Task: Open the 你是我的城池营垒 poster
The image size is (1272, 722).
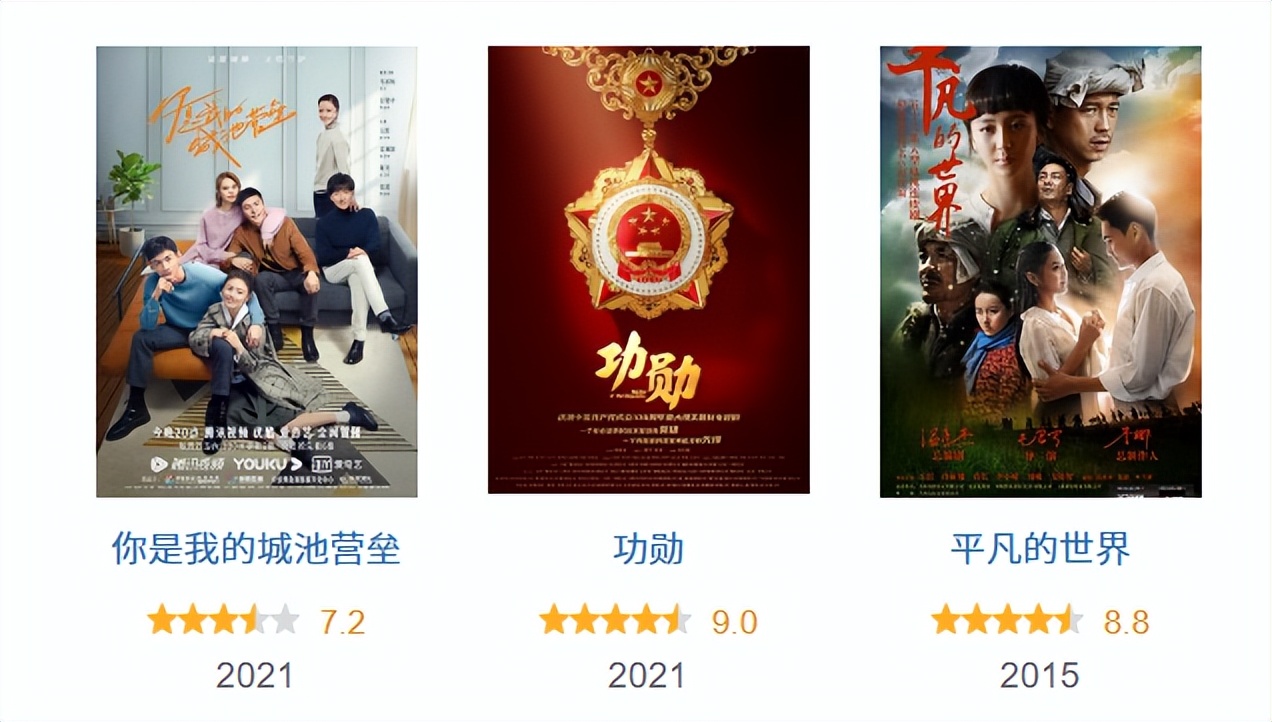Action: [x=256, y=271]
